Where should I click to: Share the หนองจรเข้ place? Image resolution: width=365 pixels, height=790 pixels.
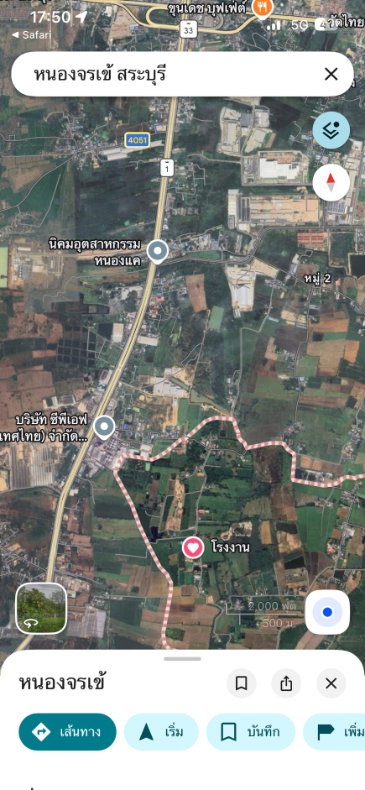[286, 683]
